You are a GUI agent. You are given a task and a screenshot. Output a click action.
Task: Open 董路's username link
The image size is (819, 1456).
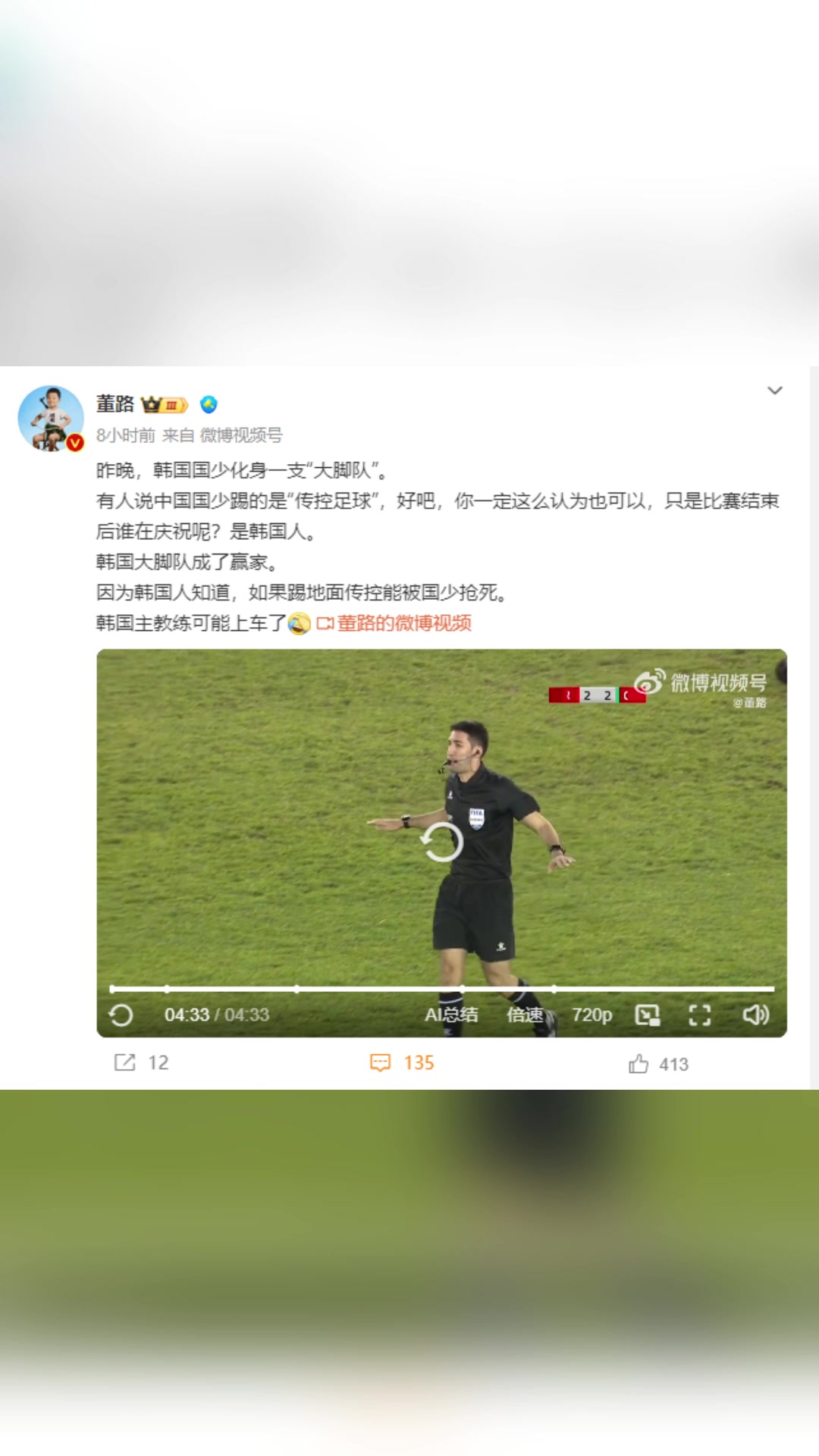(115, 404)
